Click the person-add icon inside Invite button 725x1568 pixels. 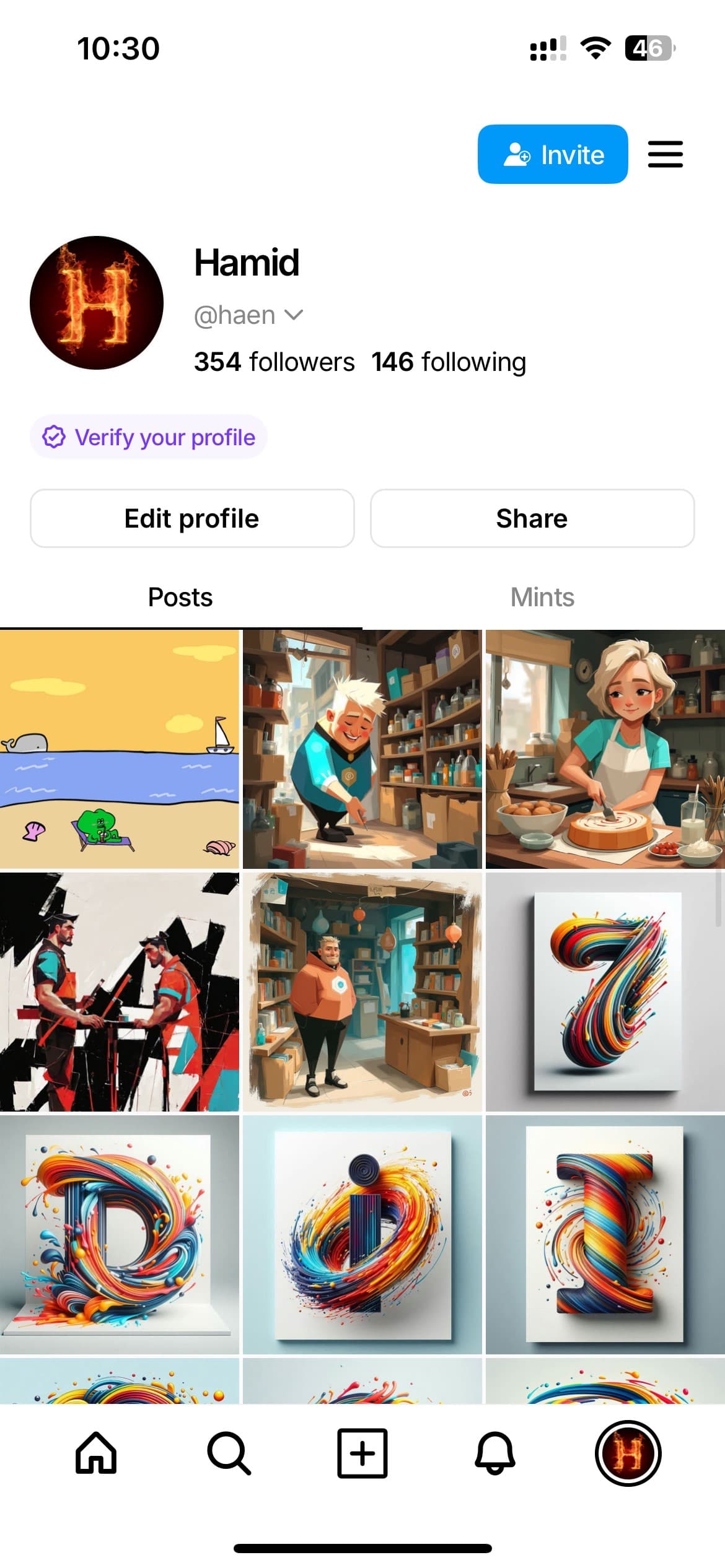point(516,155)
